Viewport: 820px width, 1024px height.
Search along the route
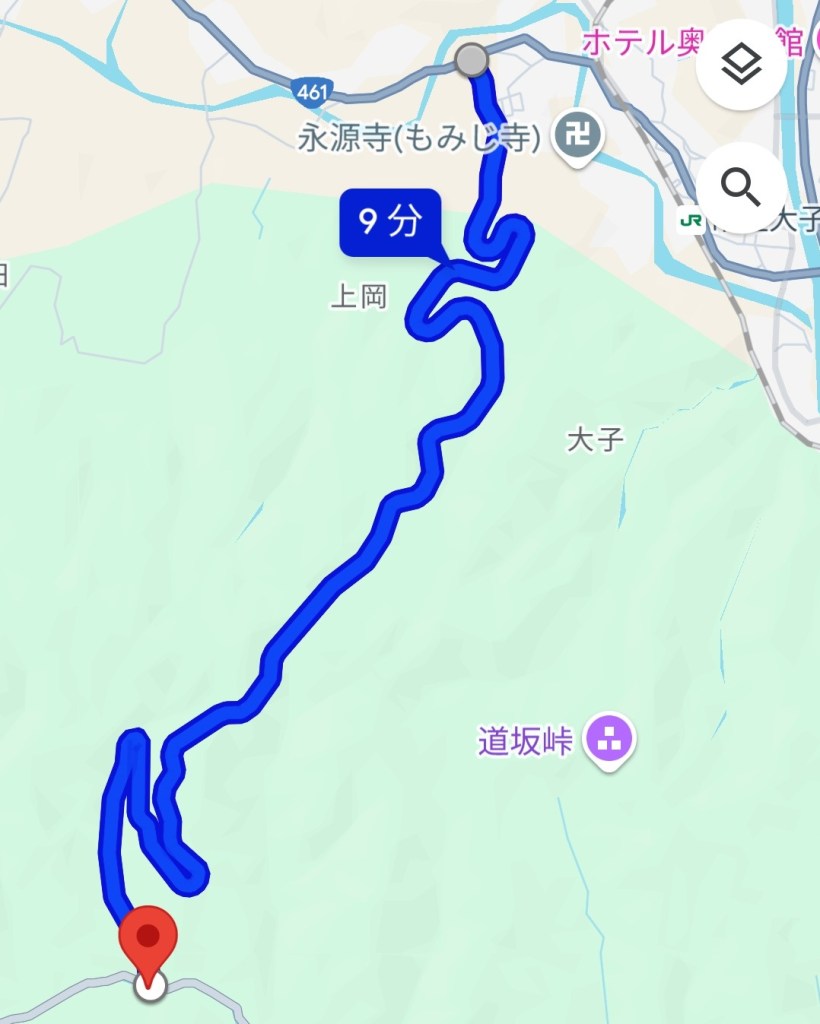742,188
